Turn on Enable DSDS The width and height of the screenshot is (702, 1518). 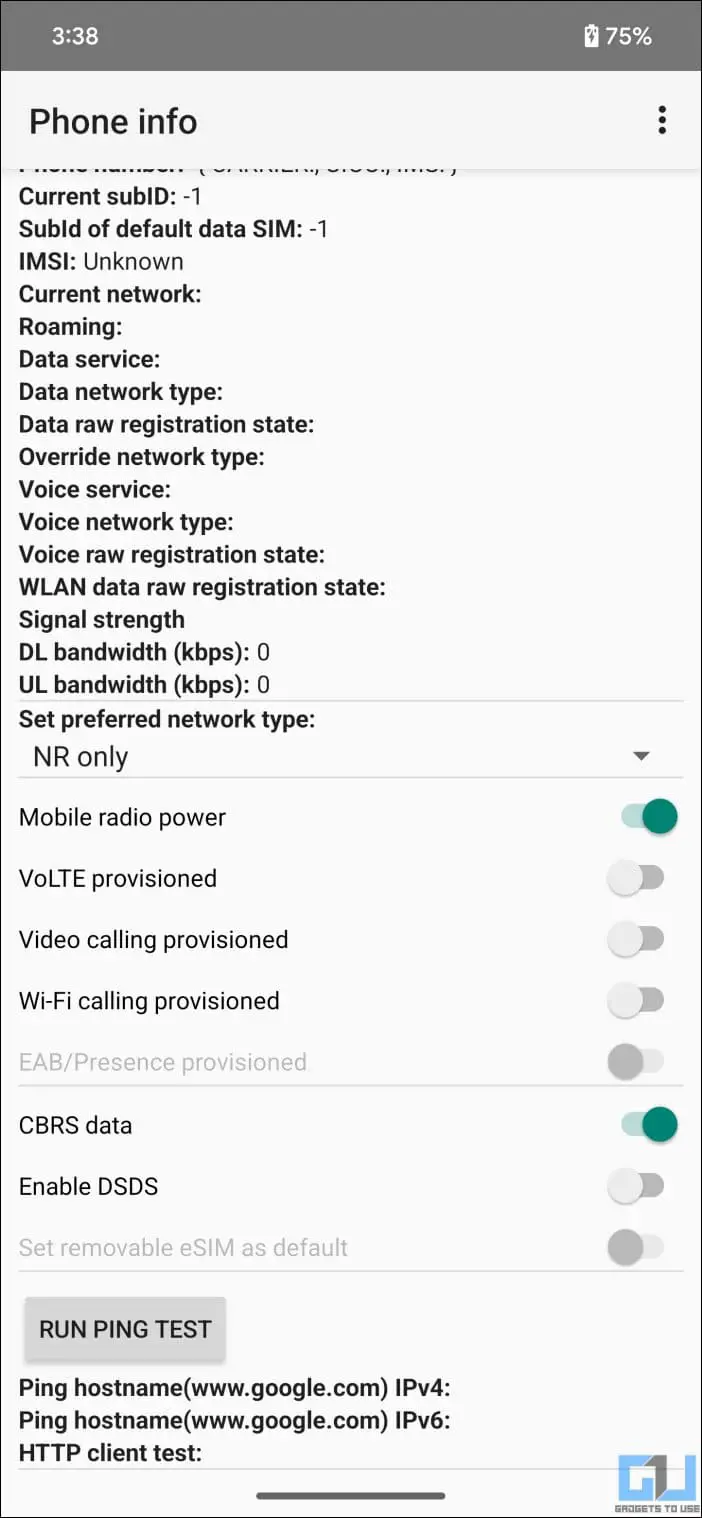636,1186
